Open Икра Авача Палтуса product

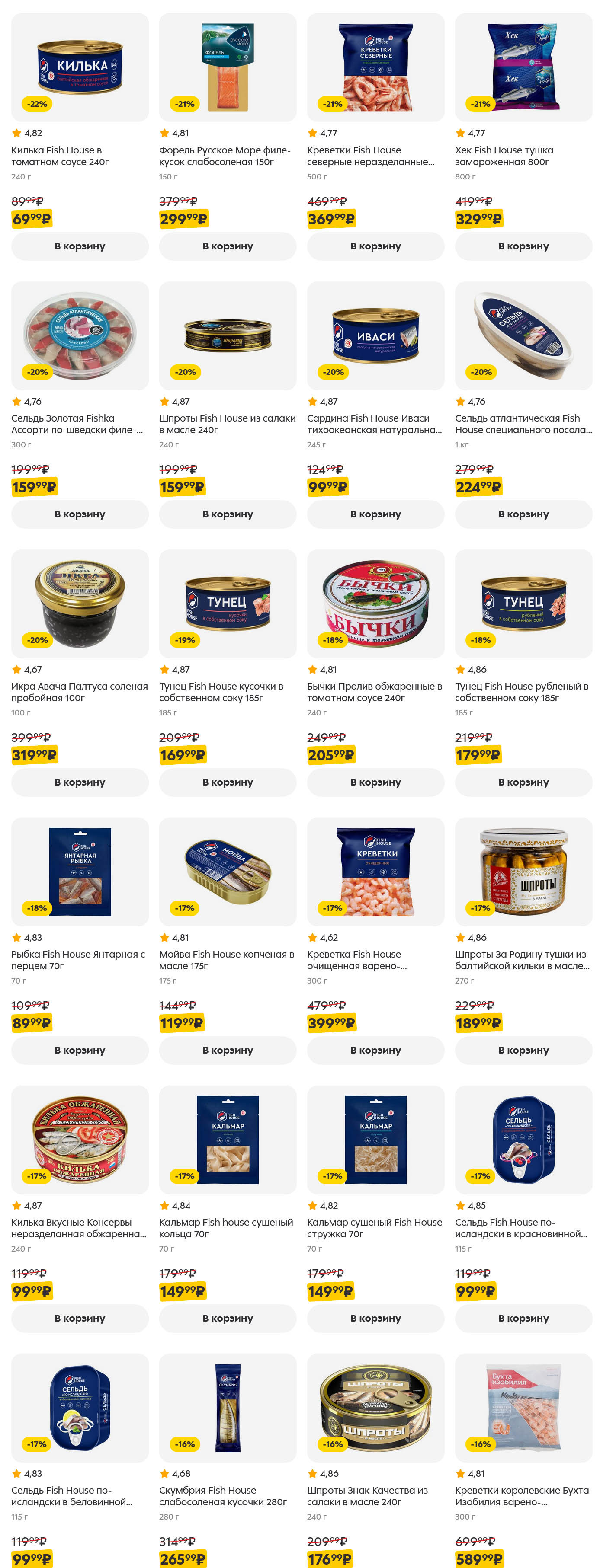pyautogui.click(x=79, y=691)
